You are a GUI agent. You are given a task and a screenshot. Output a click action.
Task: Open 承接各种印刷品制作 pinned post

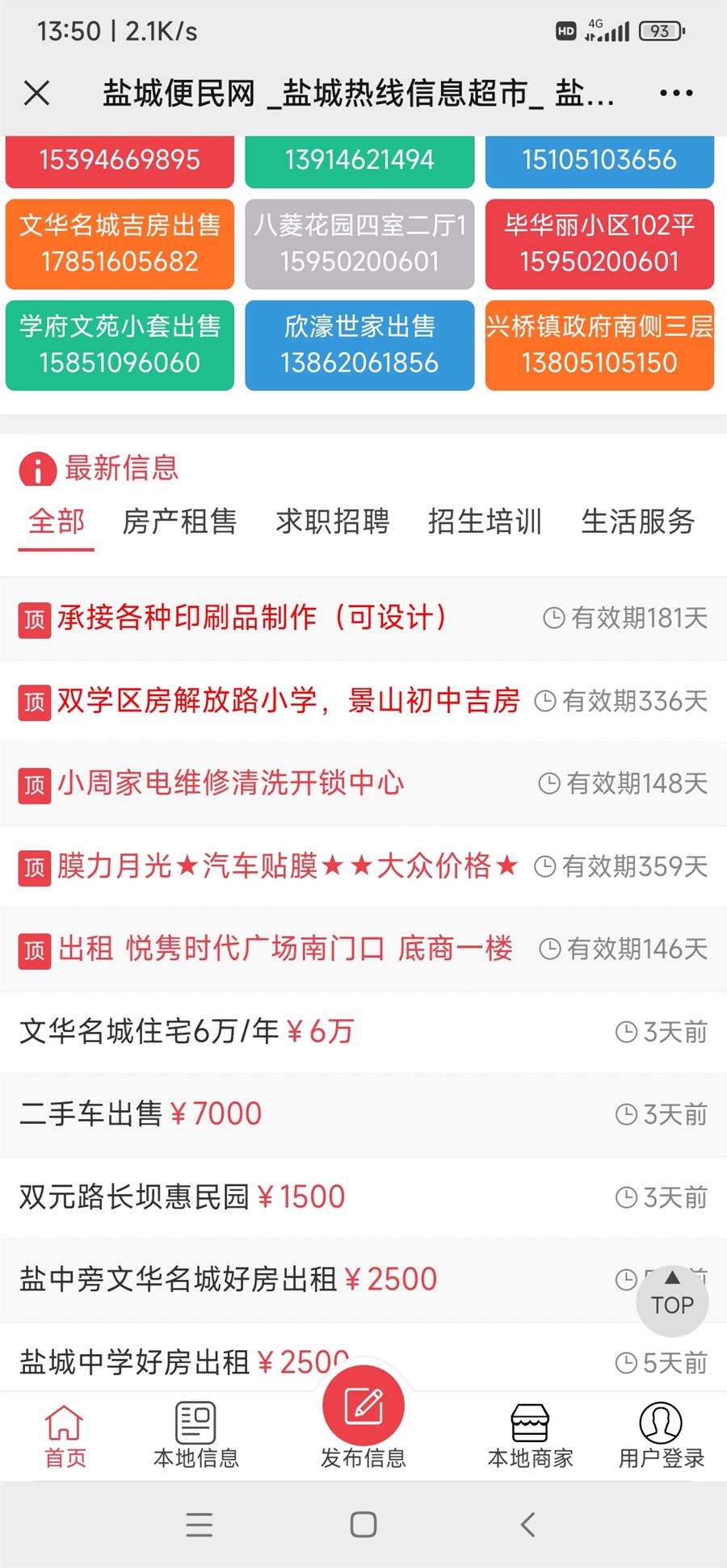(x=252, y=618)
